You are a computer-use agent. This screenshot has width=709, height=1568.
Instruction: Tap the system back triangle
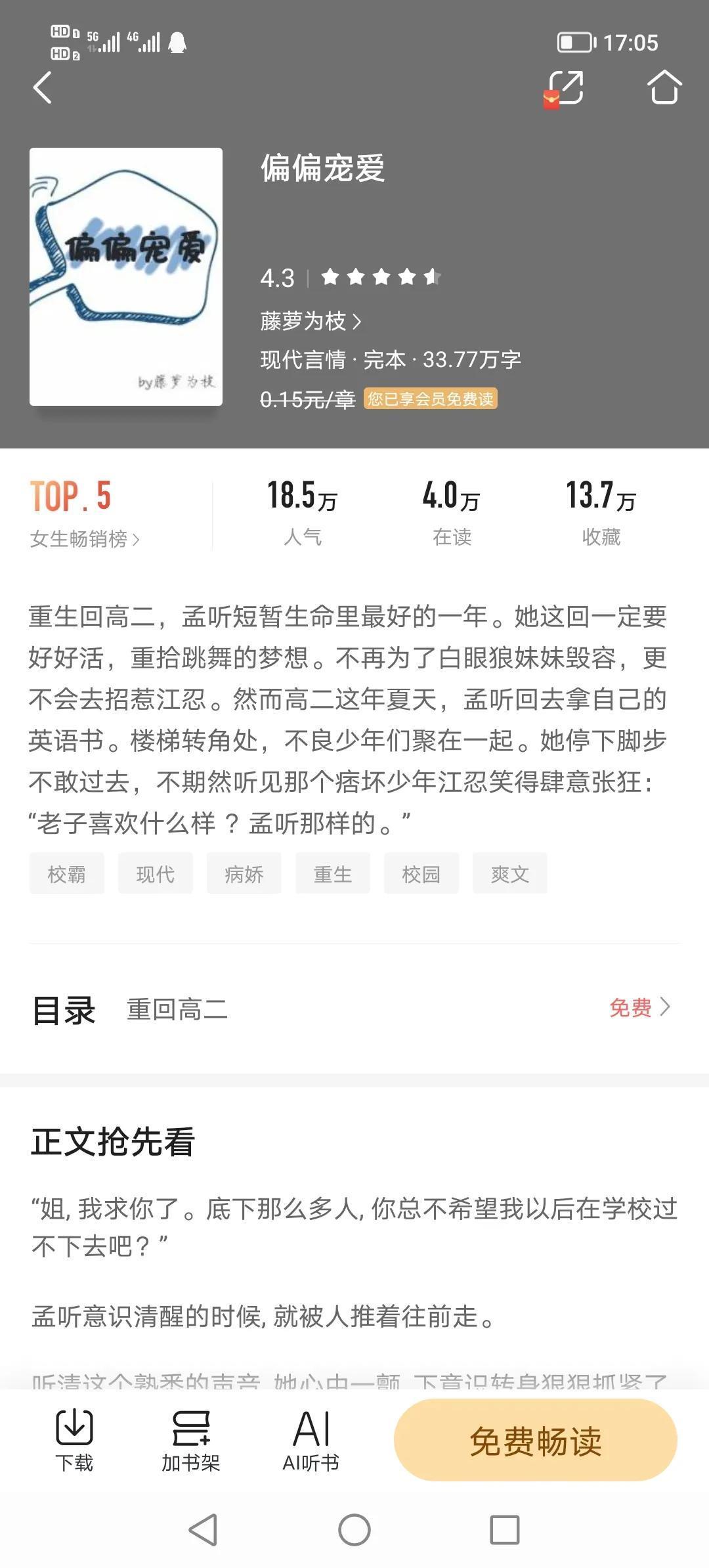(203, 1530)
